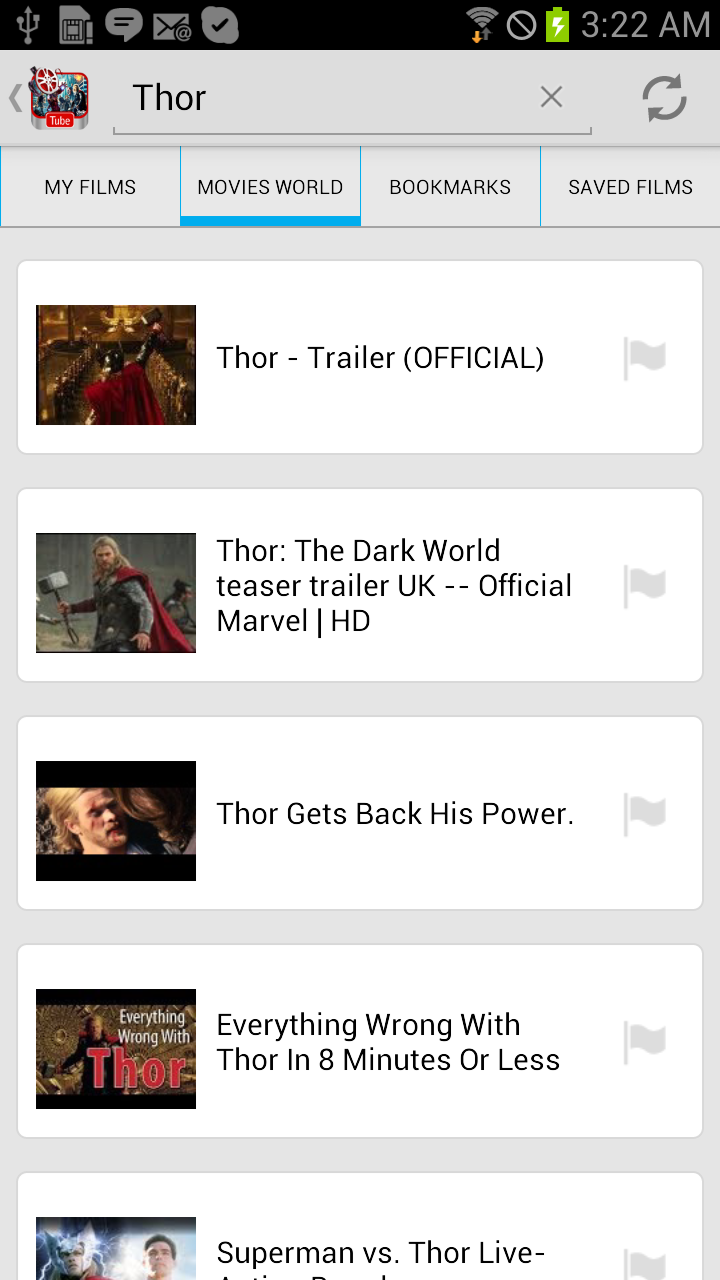
Task: Flag the Thor: The Dark World teaser video
Action: tap(644, 585)
